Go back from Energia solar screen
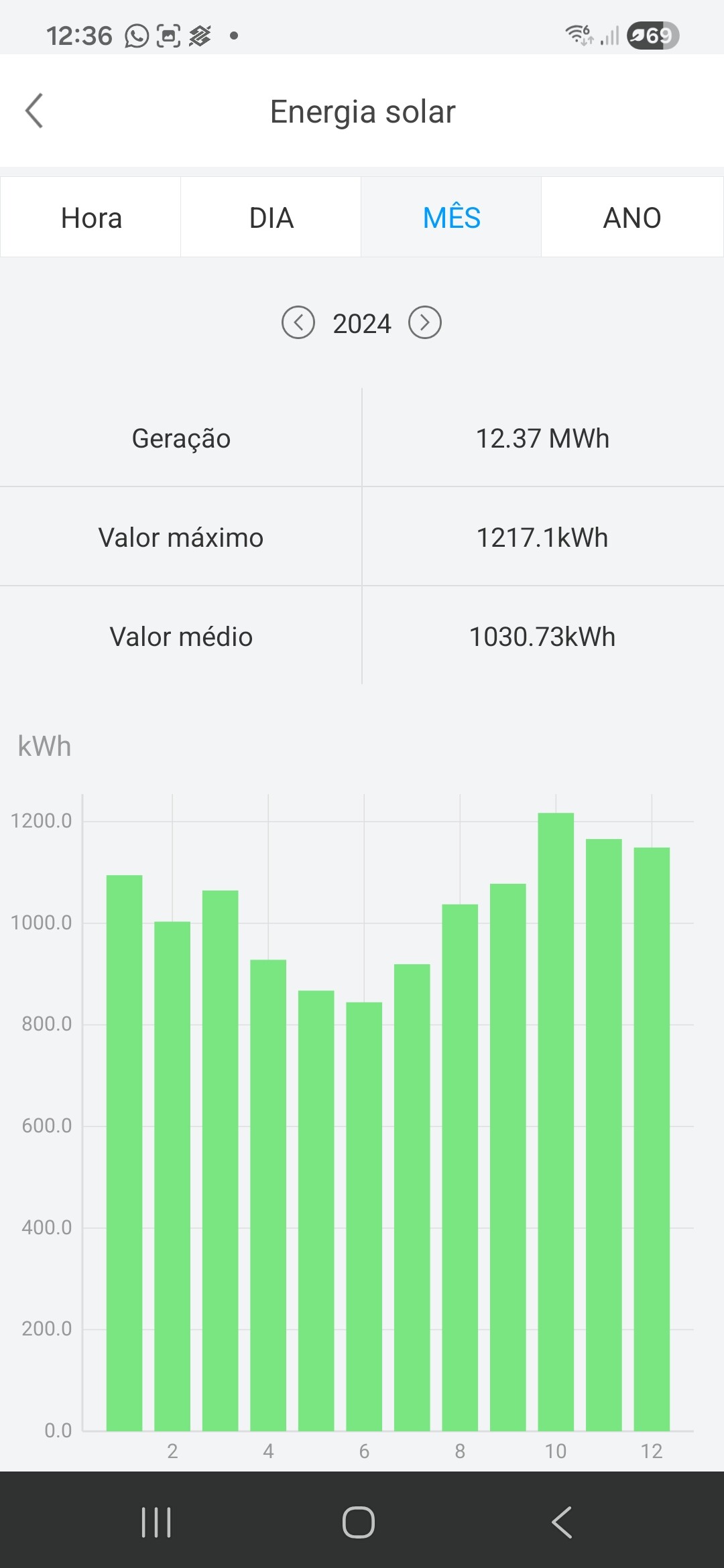 click(x=34, y=111)
